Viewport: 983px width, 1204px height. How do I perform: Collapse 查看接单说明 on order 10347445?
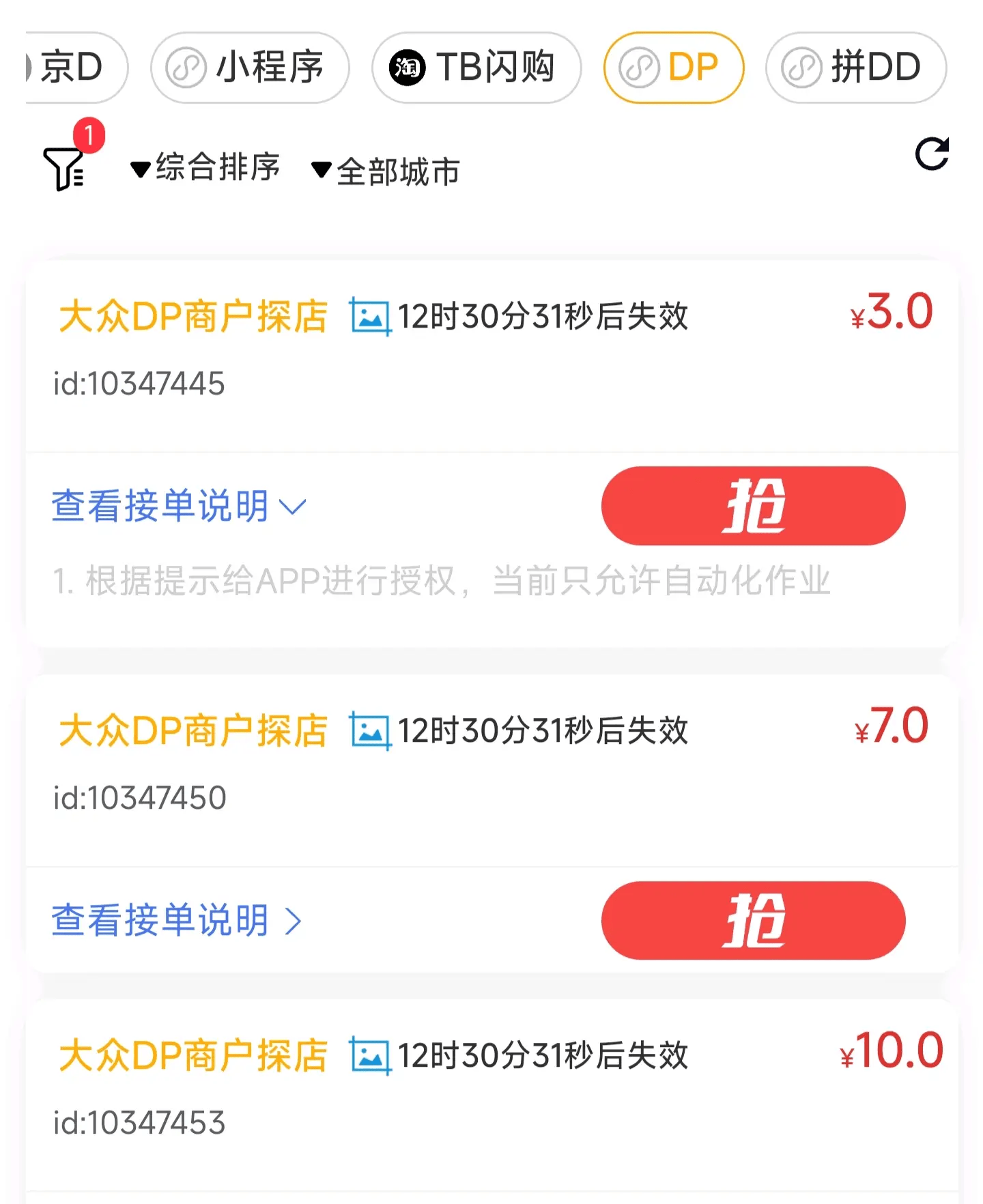tap(179, 506)
